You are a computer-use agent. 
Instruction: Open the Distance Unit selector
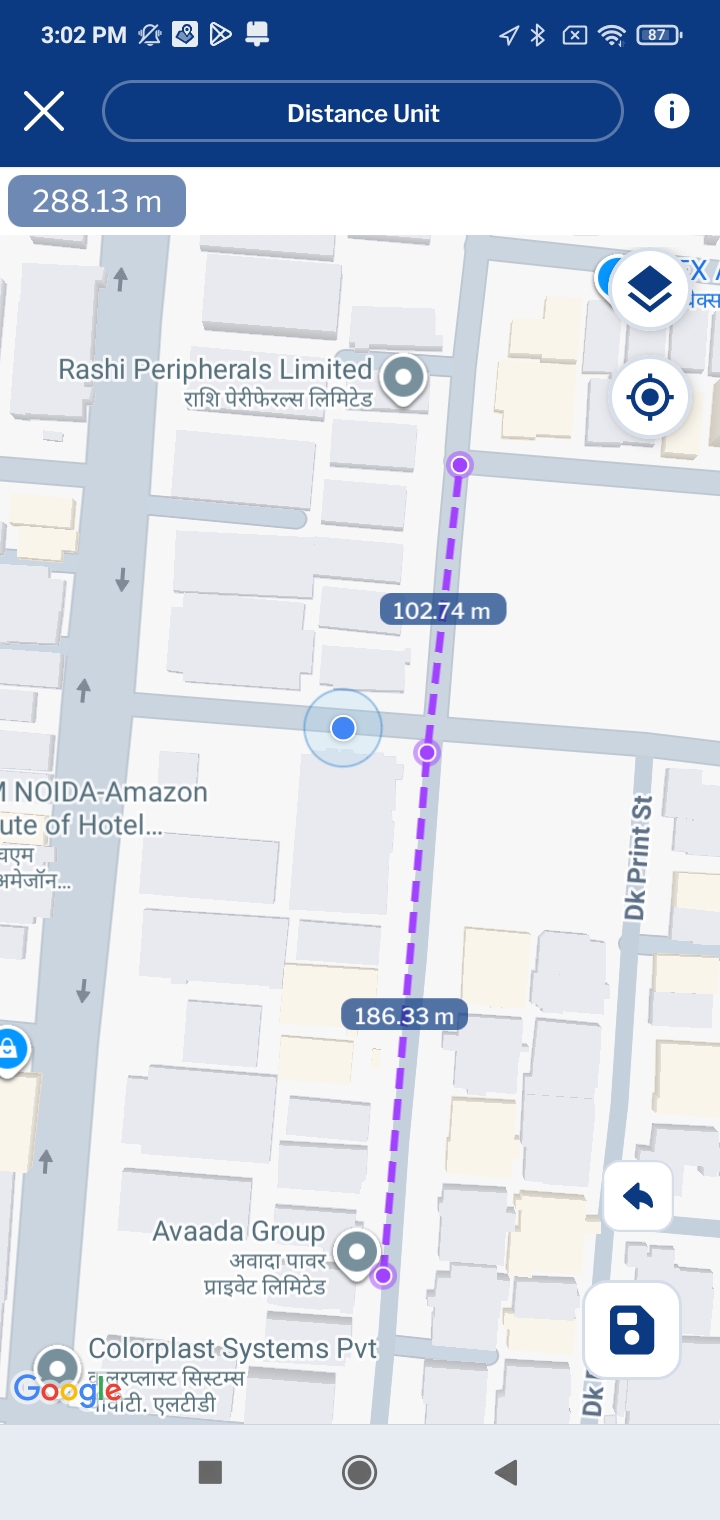363,112
